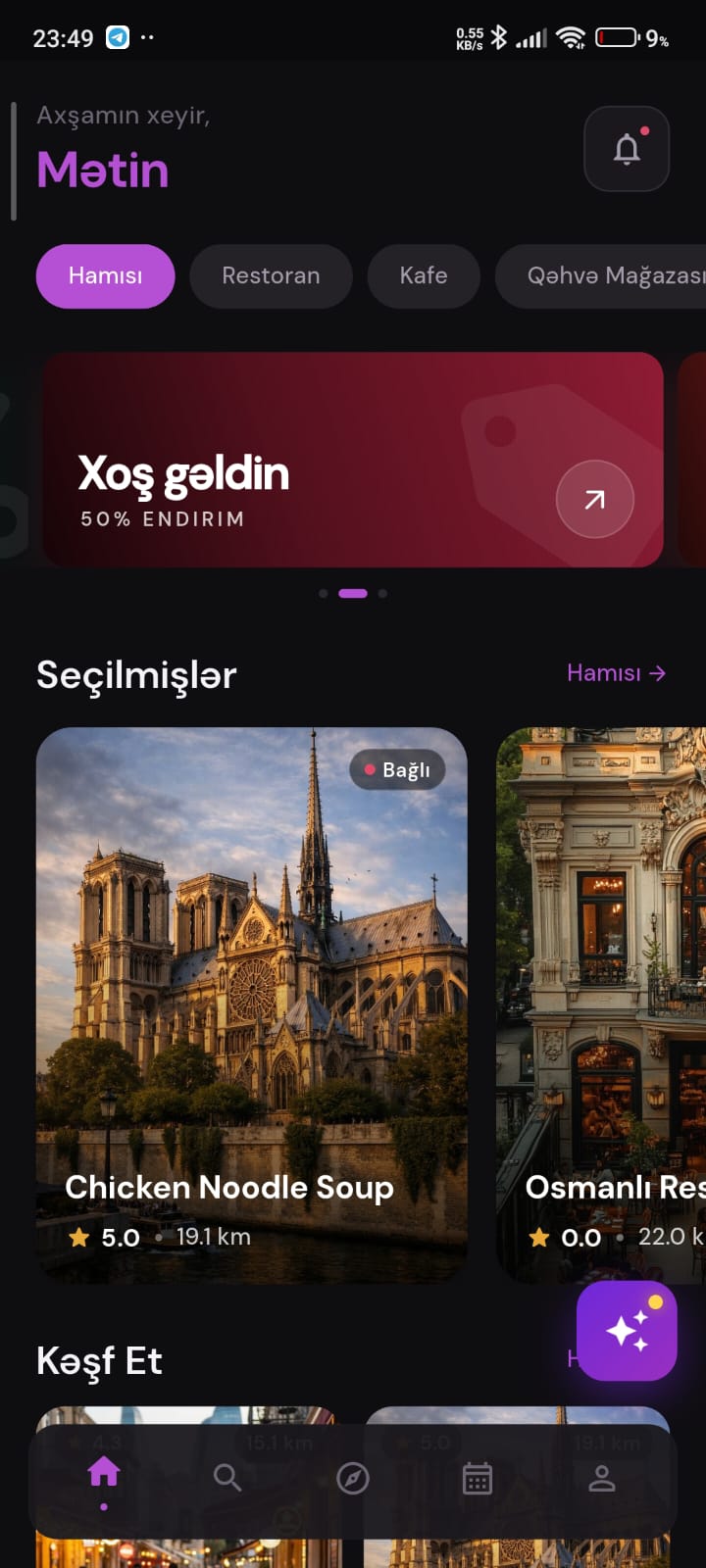Open the notifications bell
The width and height of the screenshot is (706, 1568).
coord(627,149)
